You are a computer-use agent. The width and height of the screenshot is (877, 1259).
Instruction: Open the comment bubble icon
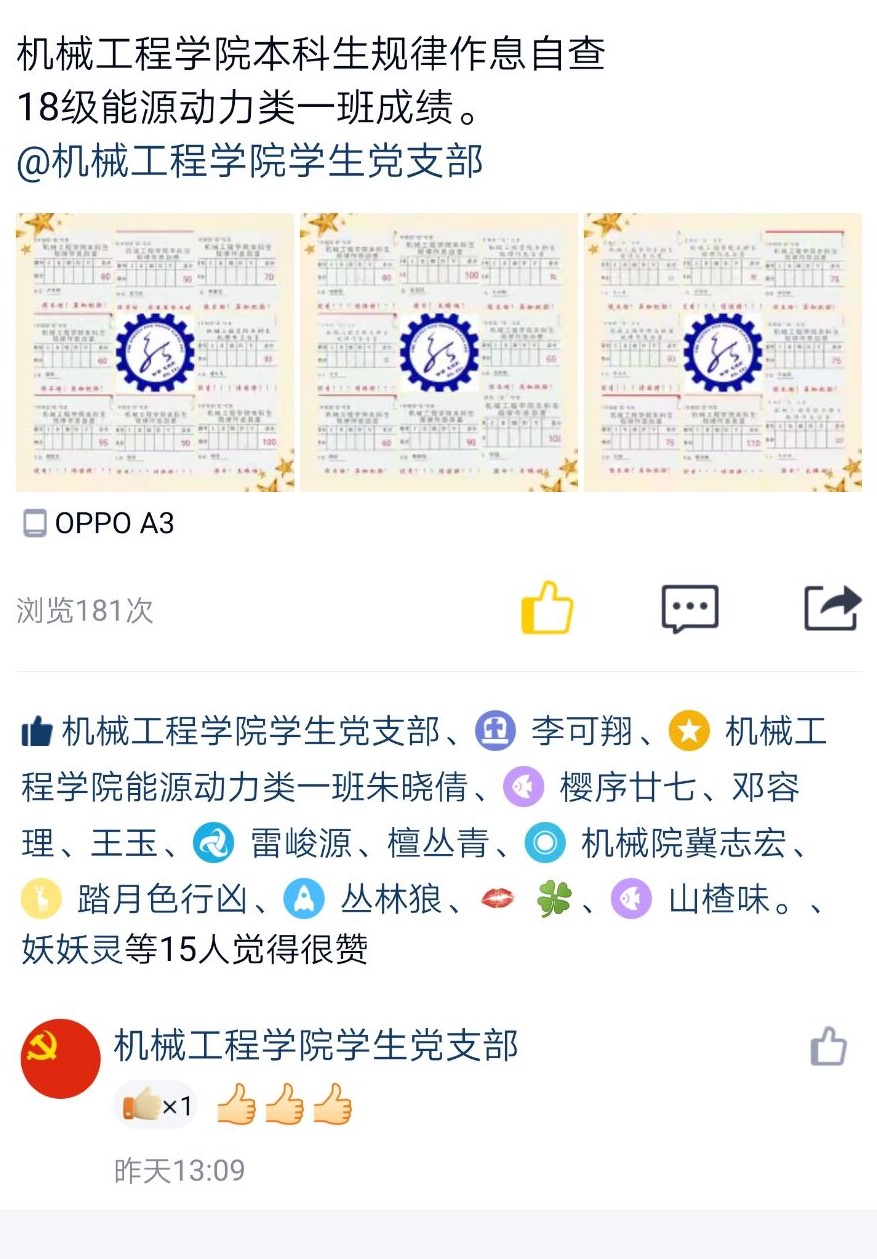[x=690, y=608]
